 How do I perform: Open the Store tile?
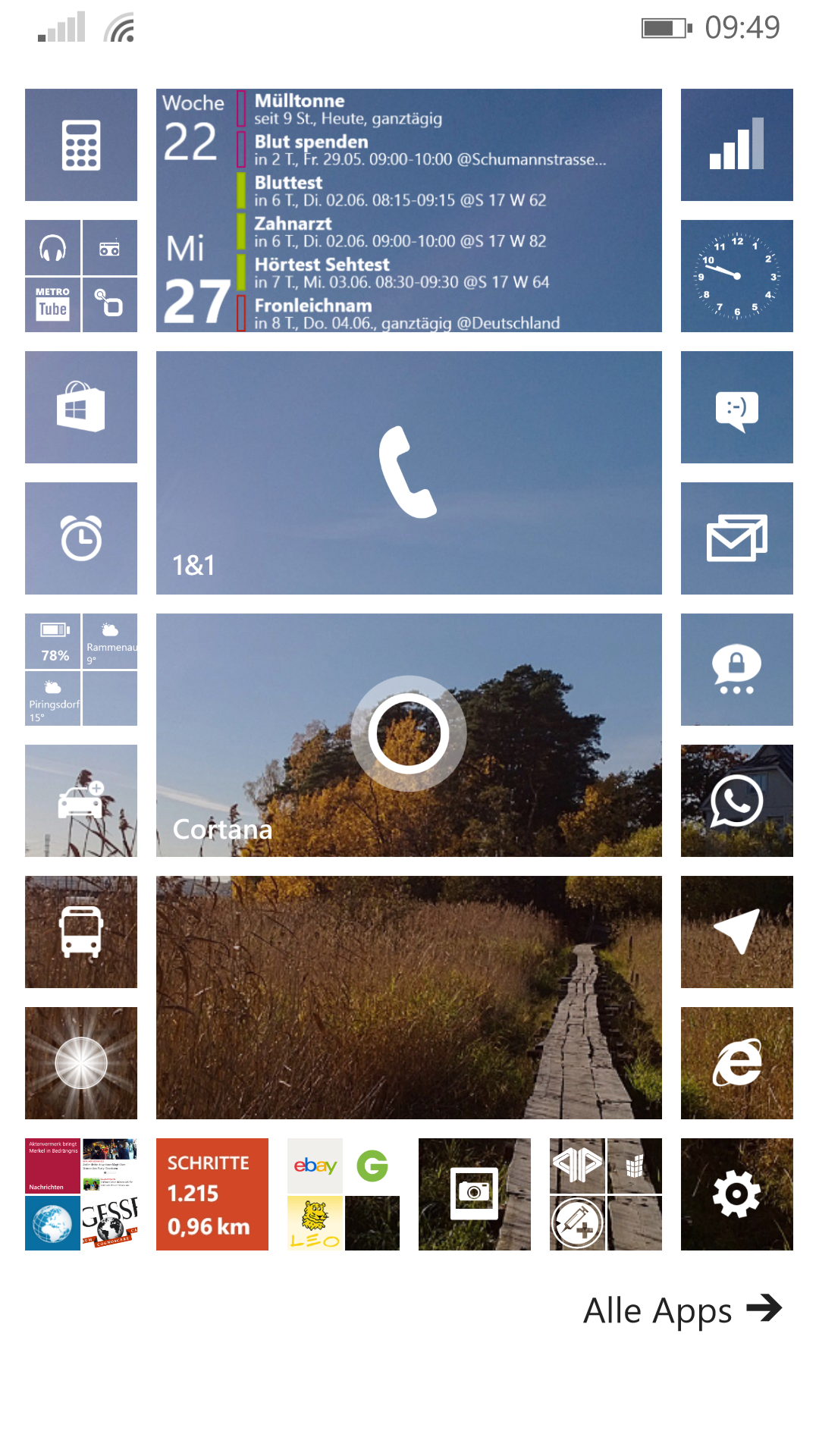coord(81,407)
